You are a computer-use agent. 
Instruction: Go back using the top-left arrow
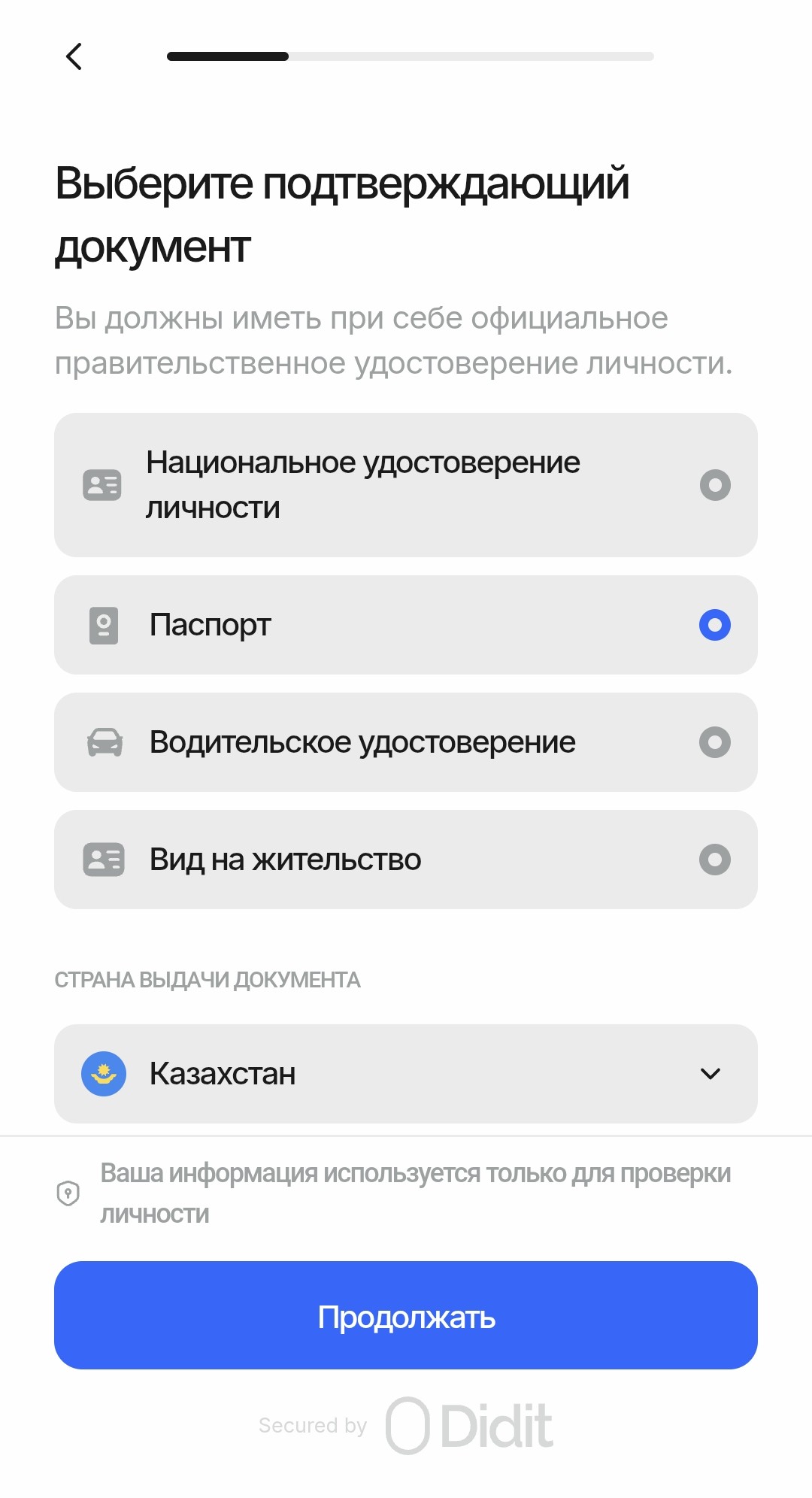[74, 56]
